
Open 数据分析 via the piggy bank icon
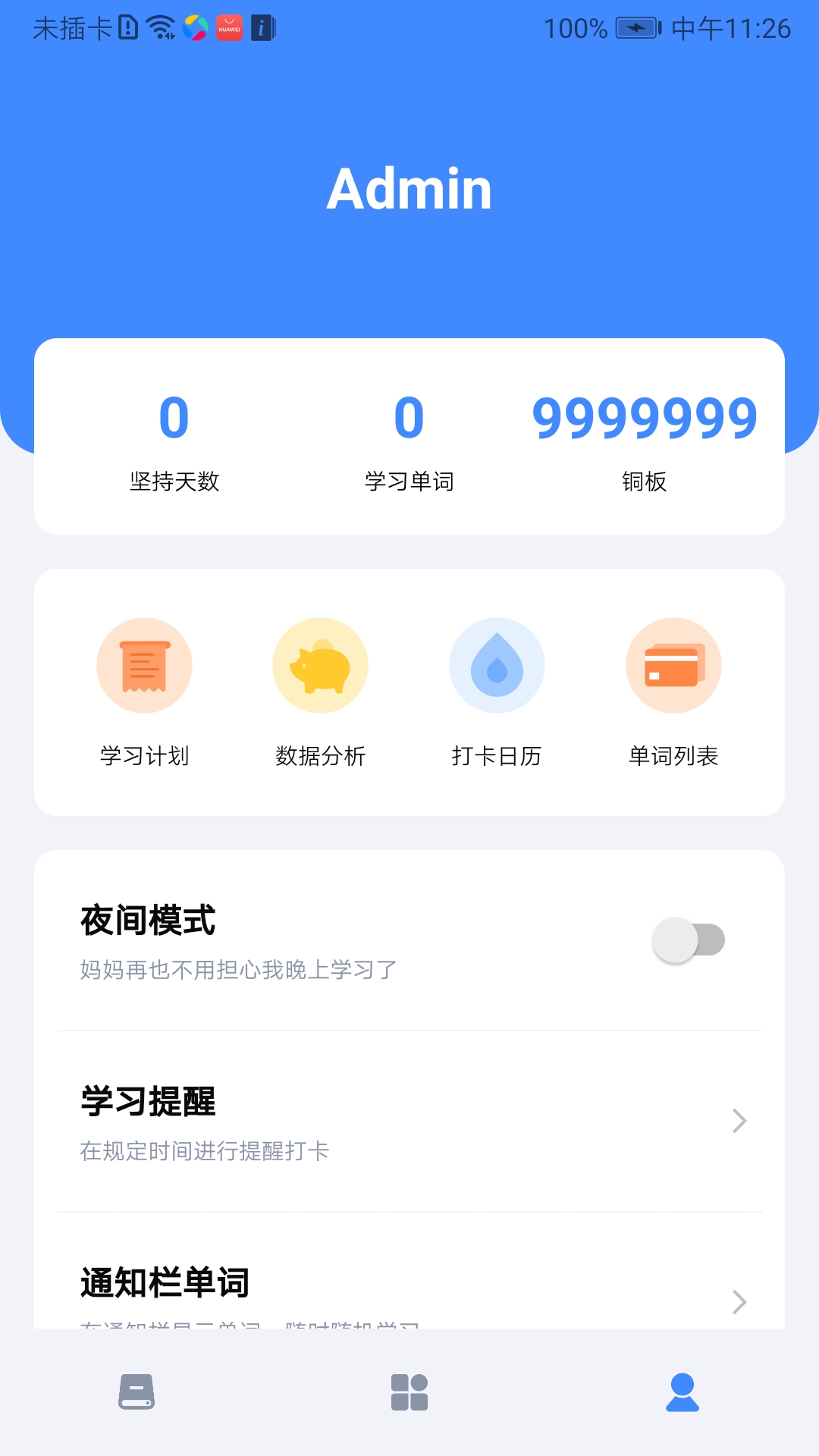click(320, 664)
